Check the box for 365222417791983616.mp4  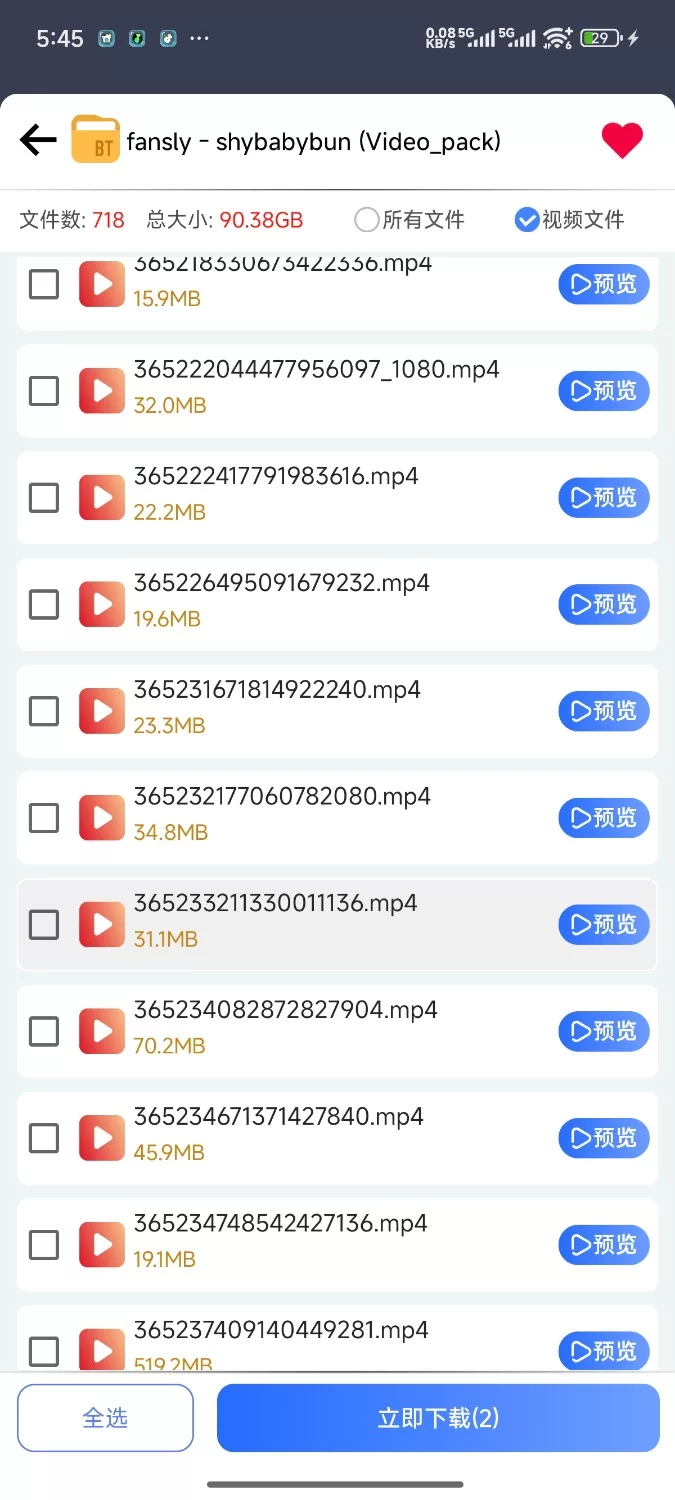(44, 497)
